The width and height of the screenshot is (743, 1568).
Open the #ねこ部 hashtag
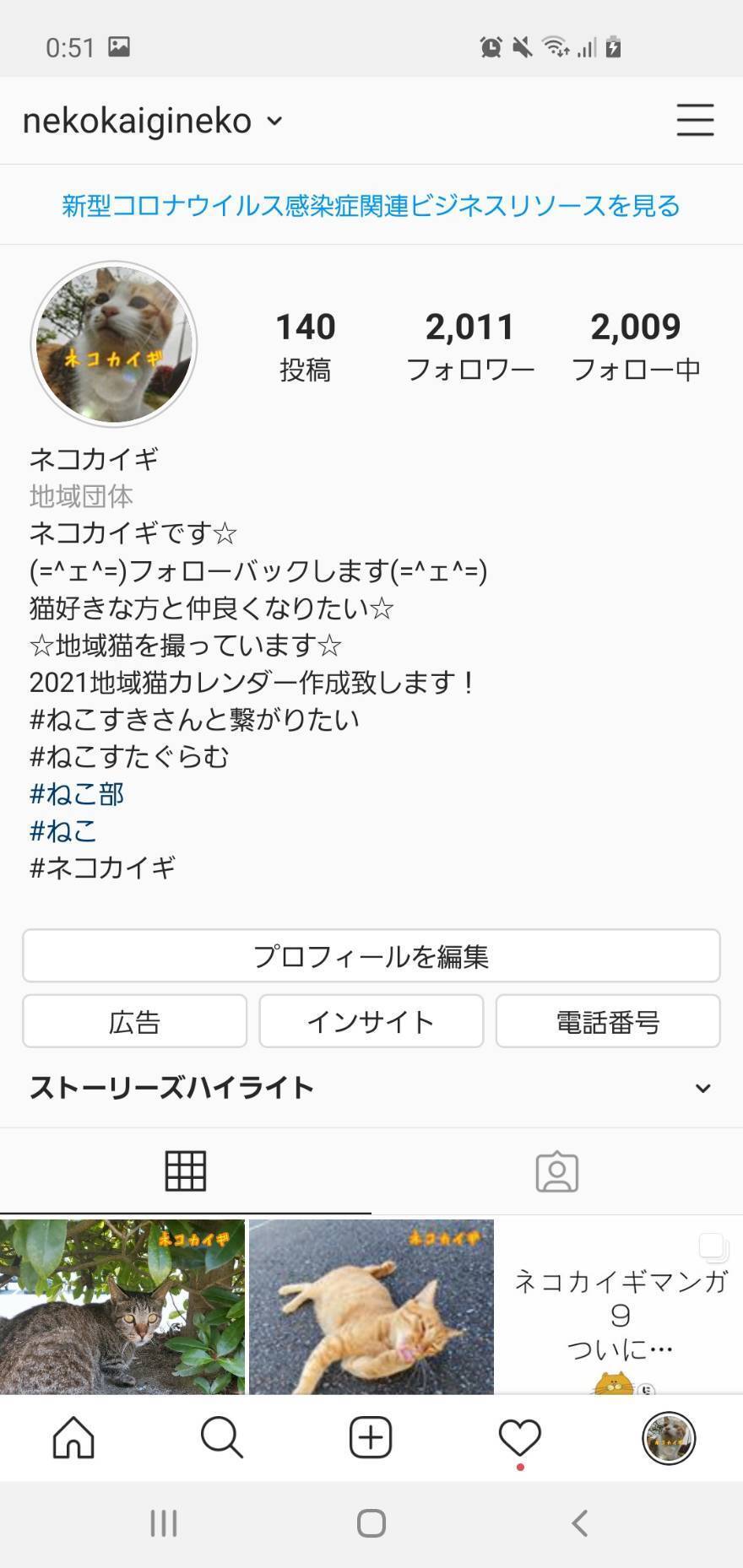pos(77,793)
